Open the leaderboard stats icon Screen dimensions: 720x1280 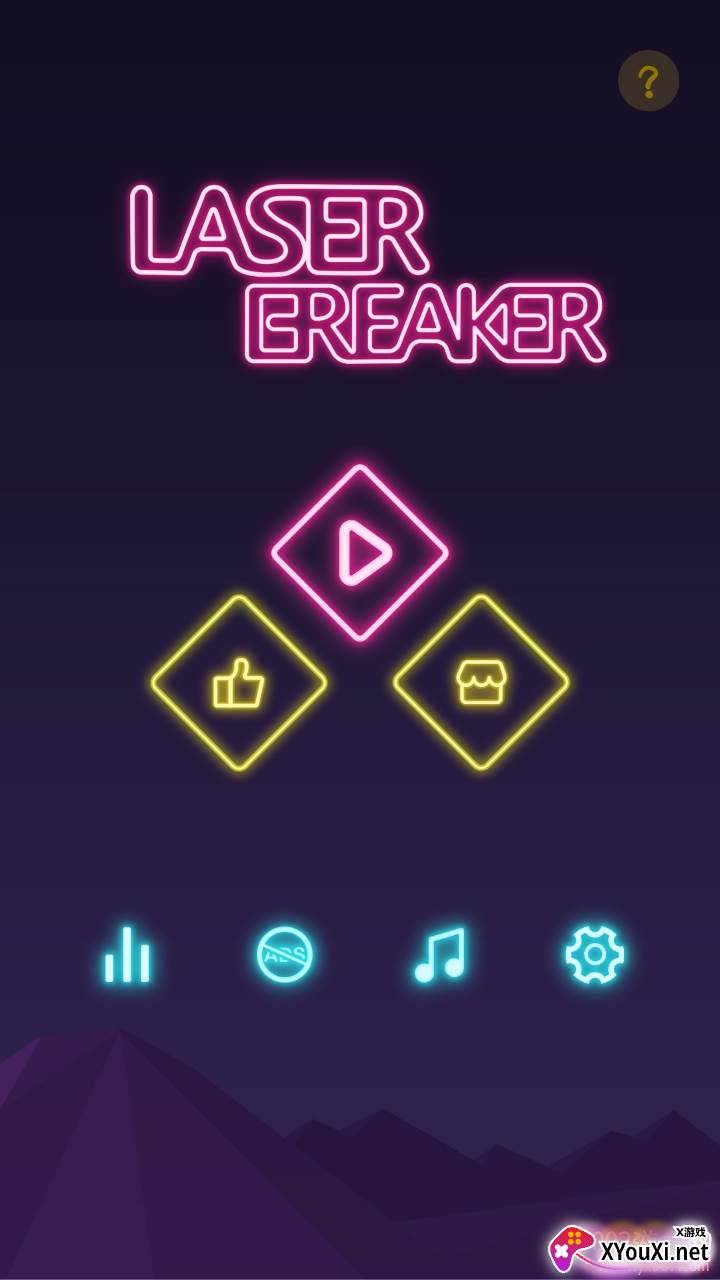coord(127,955)
